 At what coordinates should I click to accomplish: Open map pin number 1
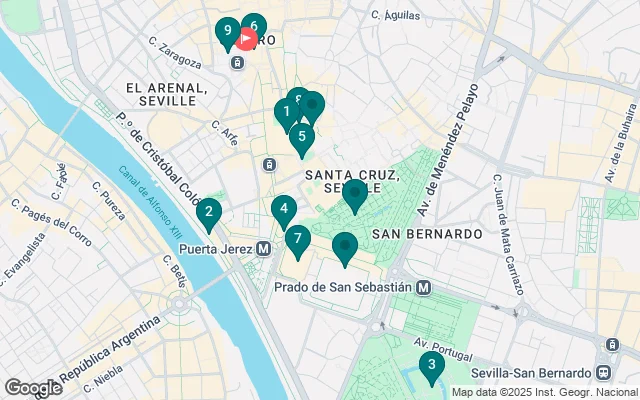pyautogui.click(x=286, y=112)
